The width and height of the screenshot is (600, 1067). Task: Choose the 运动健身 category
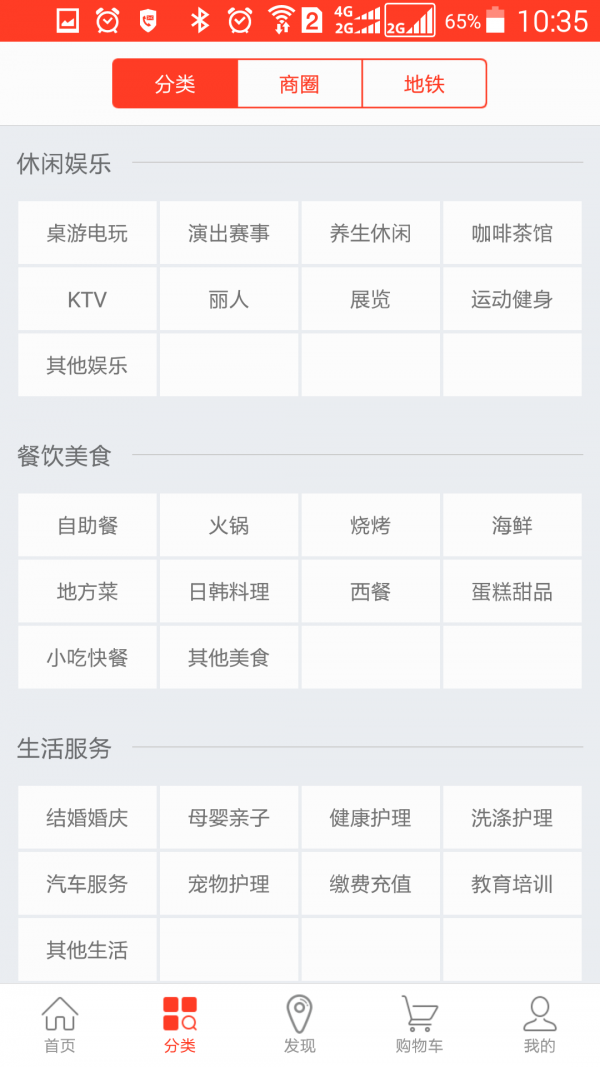click(x=512, y=300)
